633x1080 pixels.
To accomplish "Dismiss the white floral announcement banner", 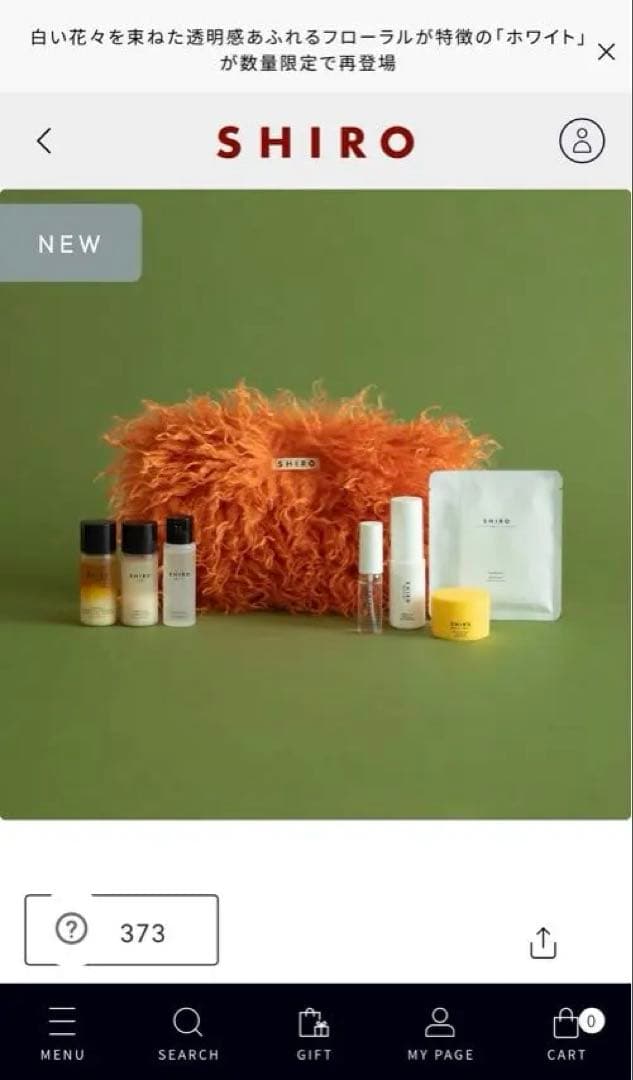I will coord(606,52).
